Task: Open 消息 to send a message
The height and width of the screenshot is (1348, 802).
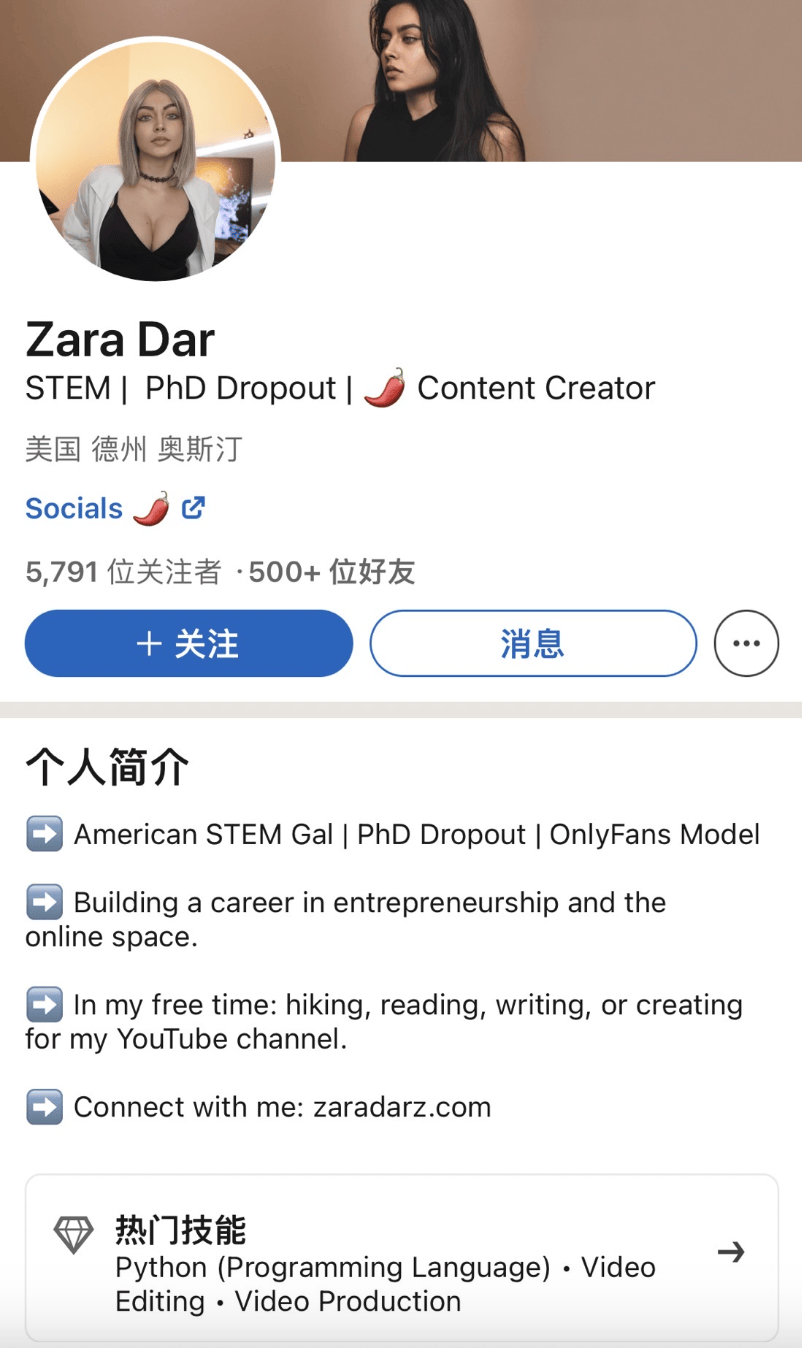Action: (x=532, y=644)
